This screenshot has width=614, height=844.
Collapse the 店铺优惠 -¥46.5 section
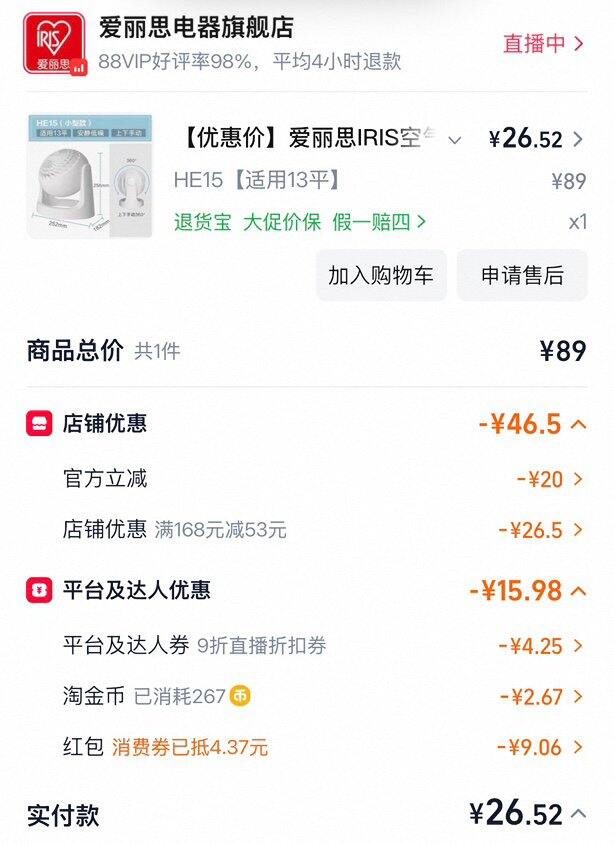(x=578, y=424)
